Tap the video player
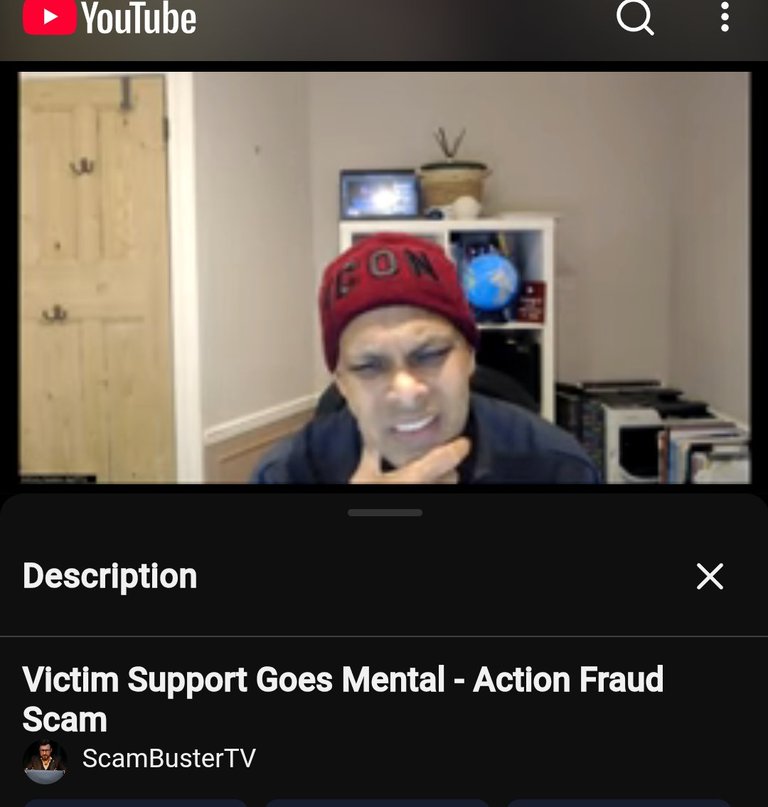 [x=384, y=277]
